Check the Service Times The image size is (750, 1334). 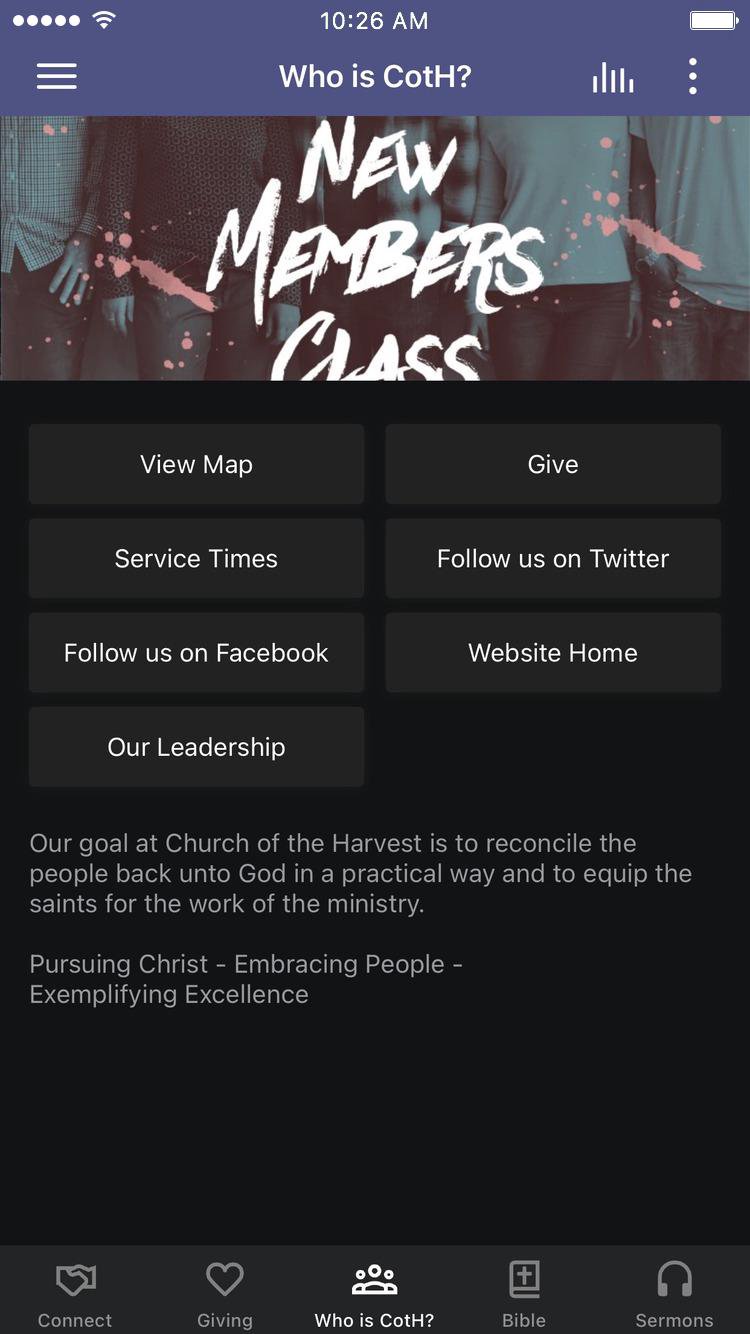(x=196, y=558)
